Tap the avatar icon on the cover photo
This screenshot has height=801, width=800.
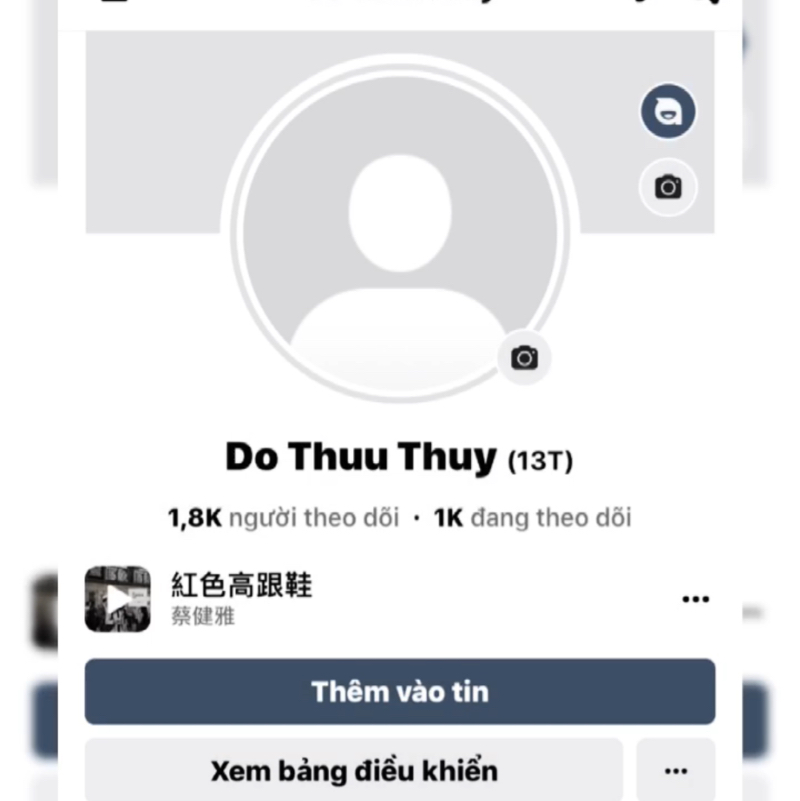pyautogui.click(x=668, y=112)
